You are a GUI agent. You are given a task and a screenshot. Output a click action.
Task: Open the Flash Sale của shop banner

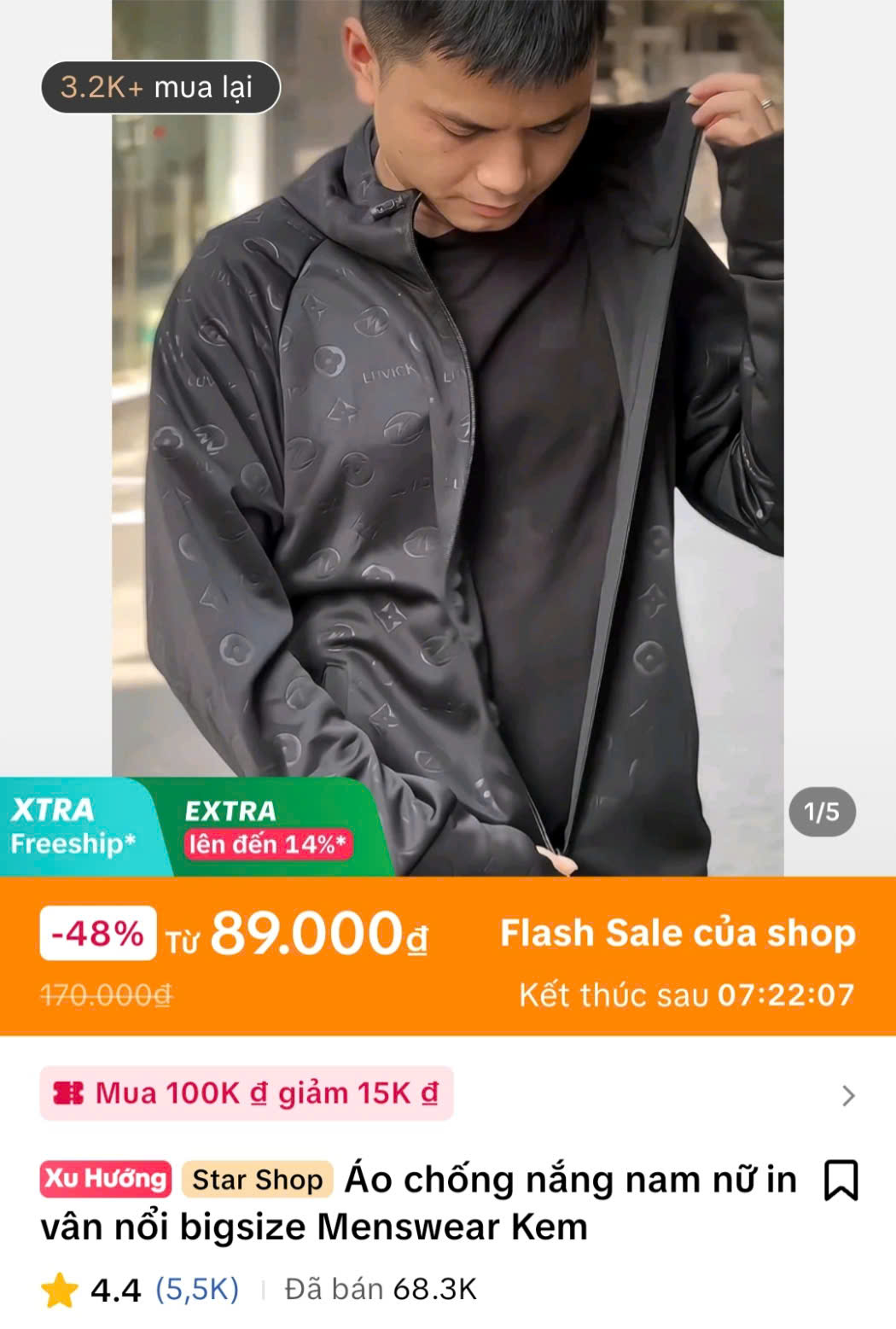pyautogui.click(x=677, y=934)
